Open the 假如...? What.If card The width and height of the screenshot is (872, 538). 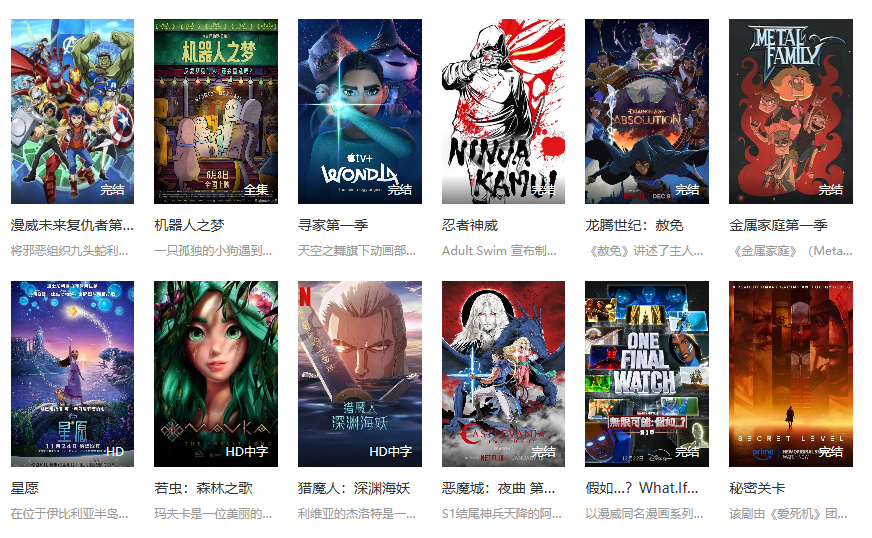[x=647, y=373]
